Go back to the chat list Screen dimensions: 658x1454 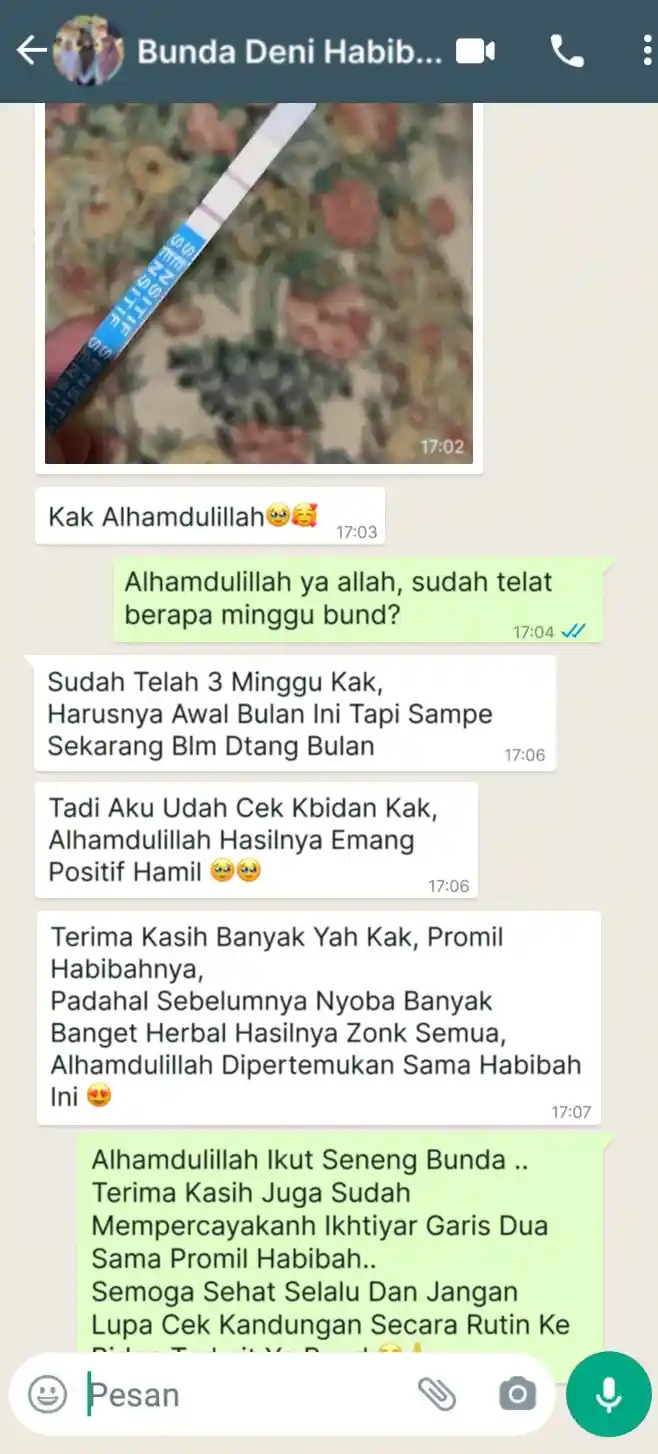tap(31, 51)
